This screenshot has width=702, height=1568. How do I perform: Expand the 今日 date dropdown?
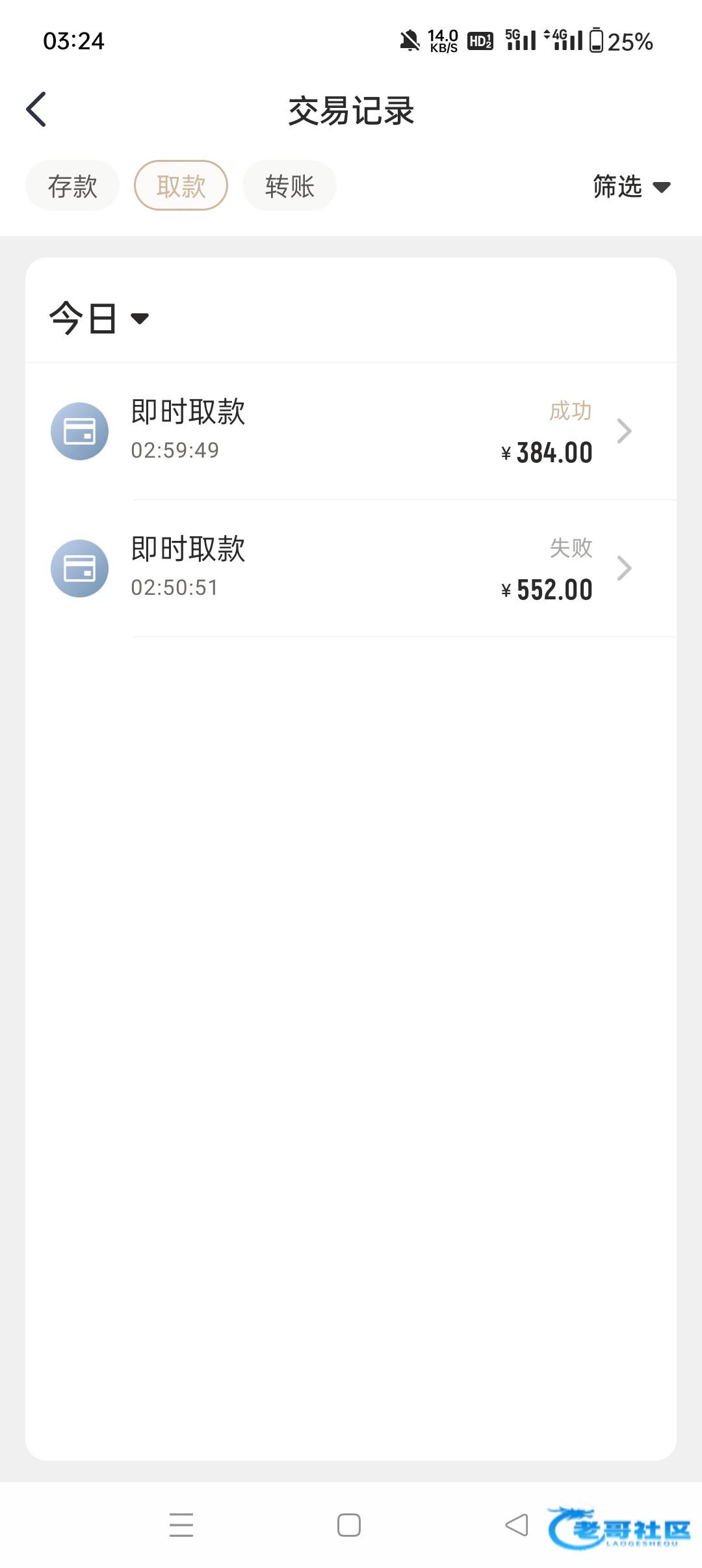(99, 318)
